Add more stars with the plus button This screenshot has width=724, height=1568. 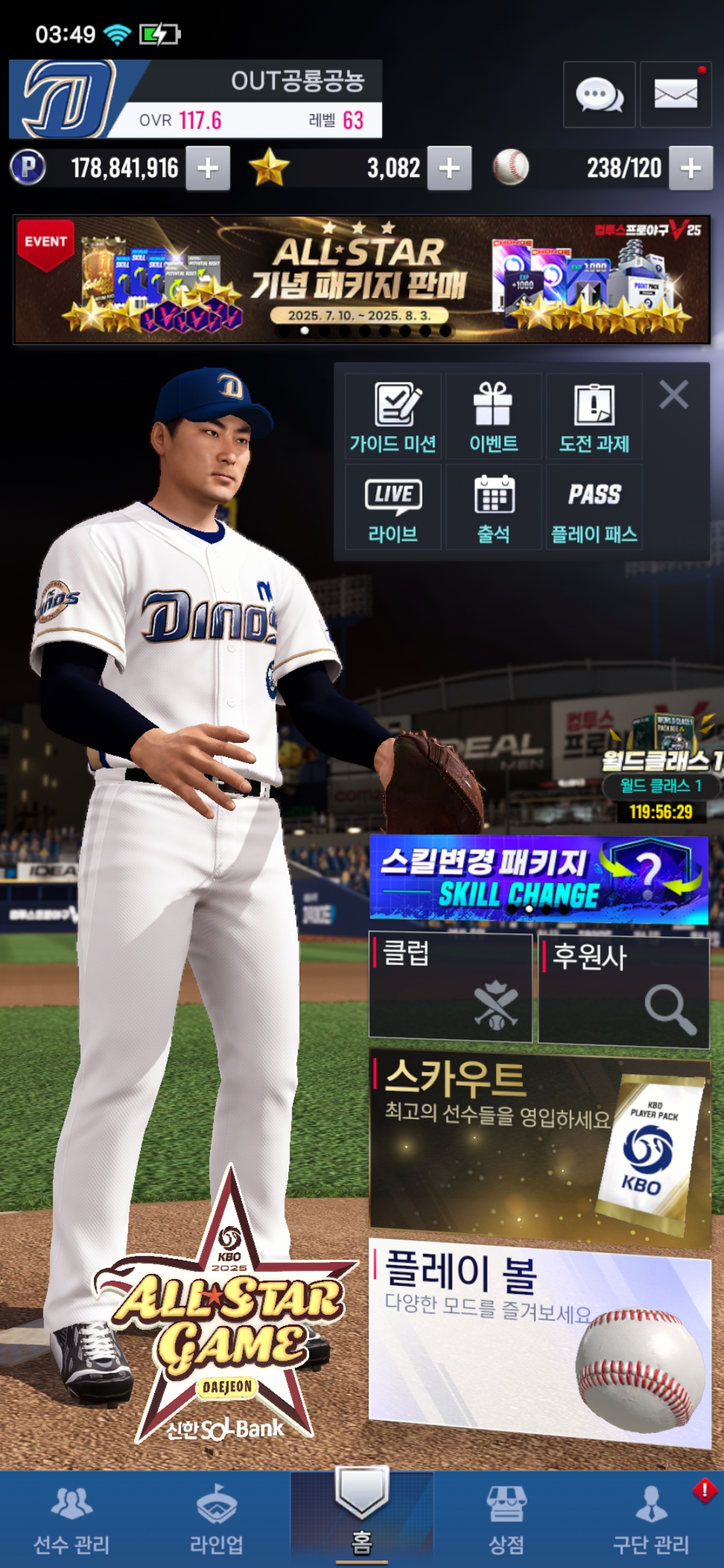[x=449, y=168]
